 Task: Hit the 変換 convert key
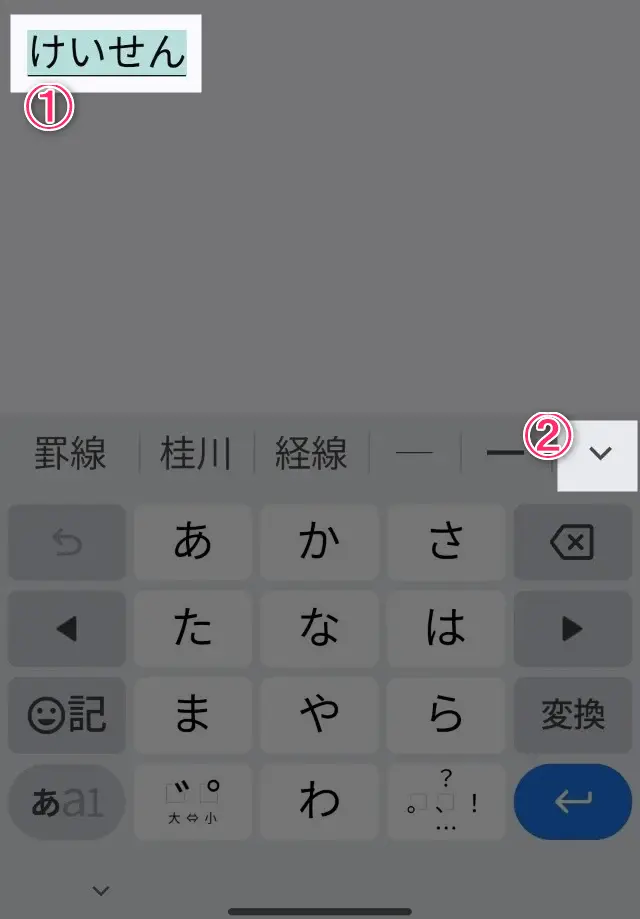coord(572,715)
